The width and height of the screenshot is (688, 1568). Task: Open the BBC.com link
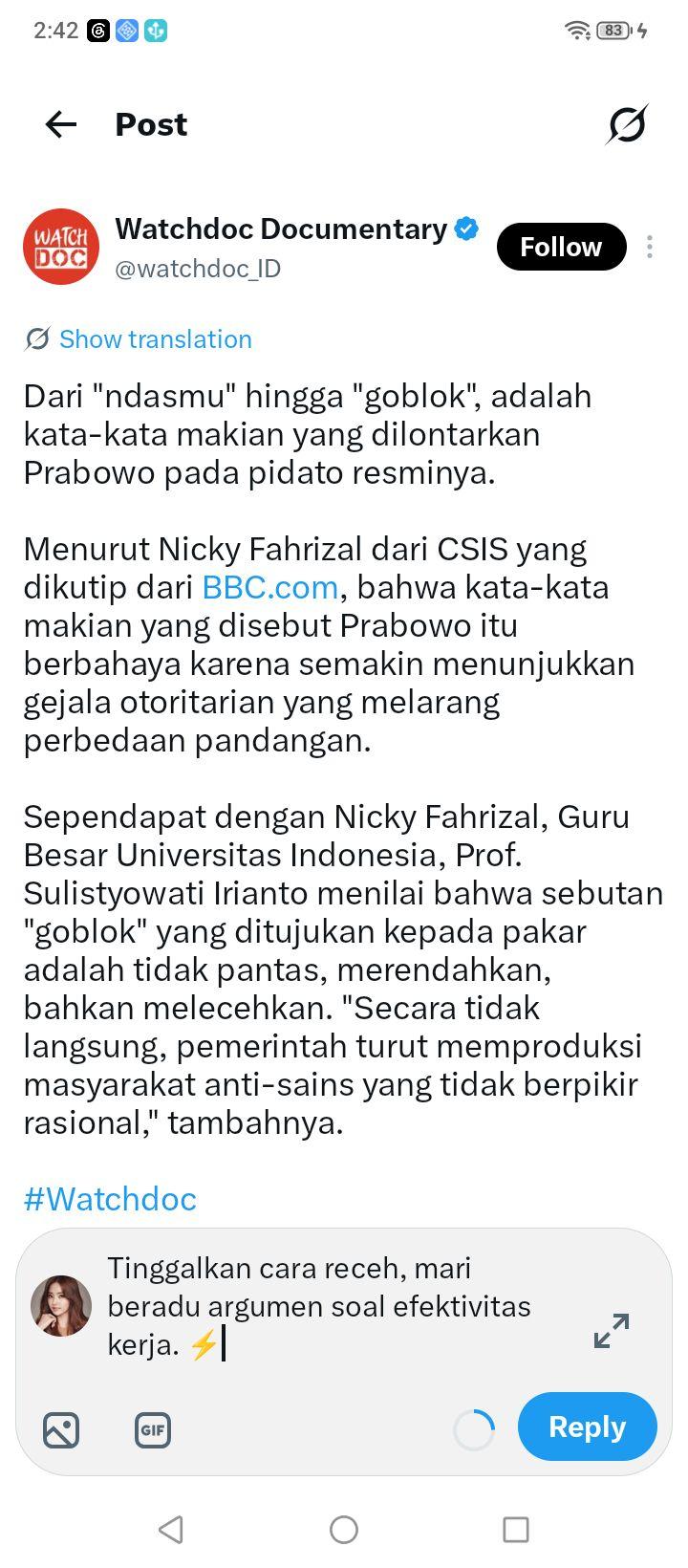[x=270, y=586]
